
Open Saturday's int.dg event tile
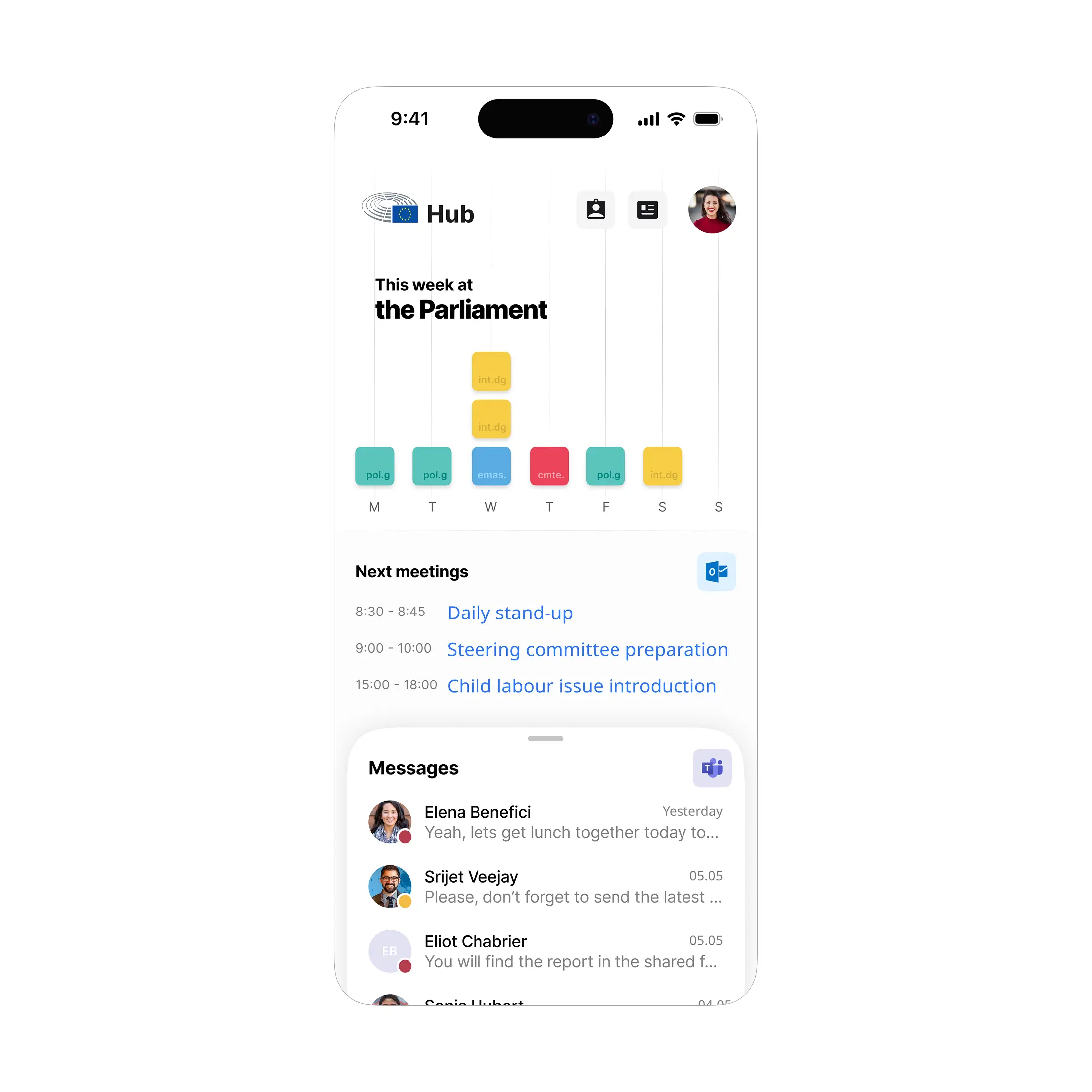[x=663, y=466]
